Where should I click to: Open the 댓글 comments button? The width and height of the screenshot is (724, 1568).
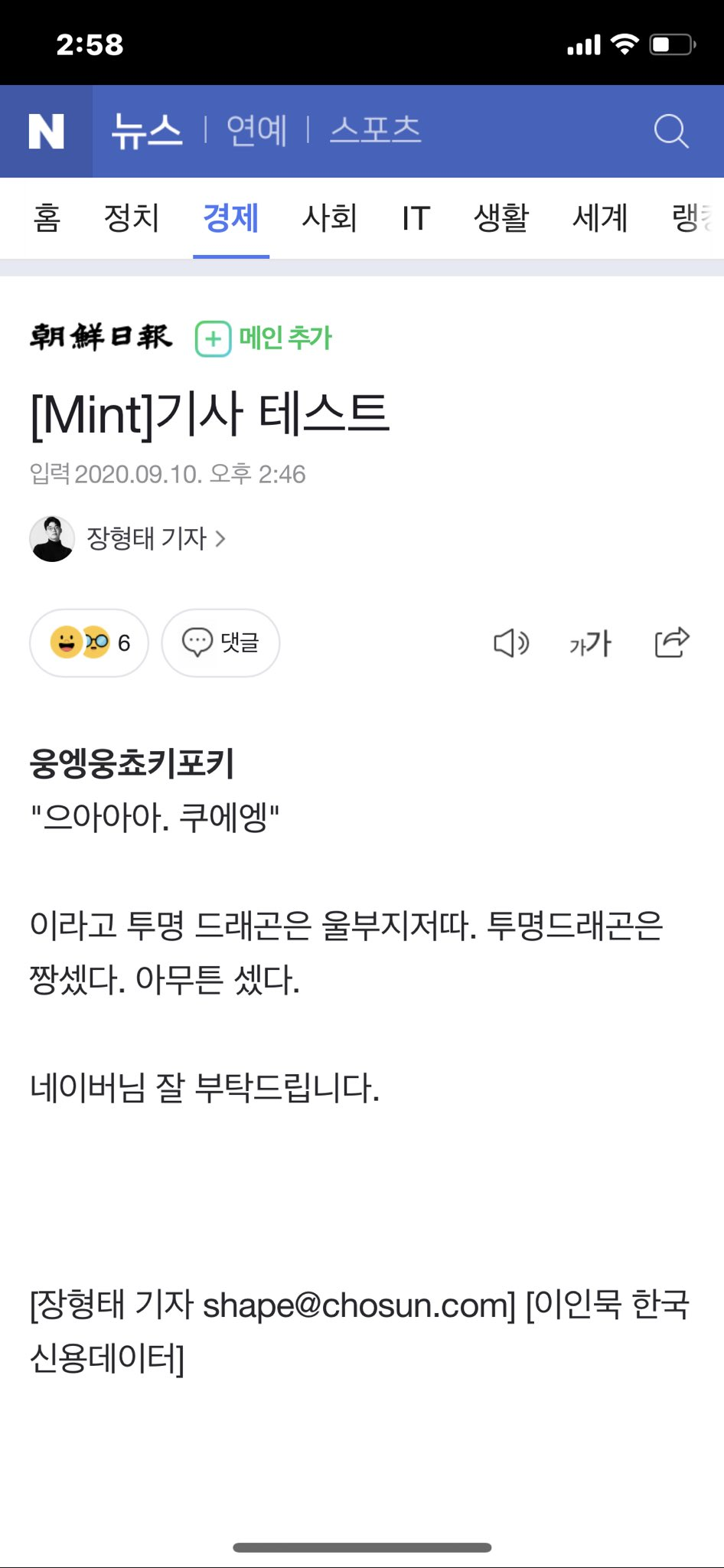pos(220,642)
